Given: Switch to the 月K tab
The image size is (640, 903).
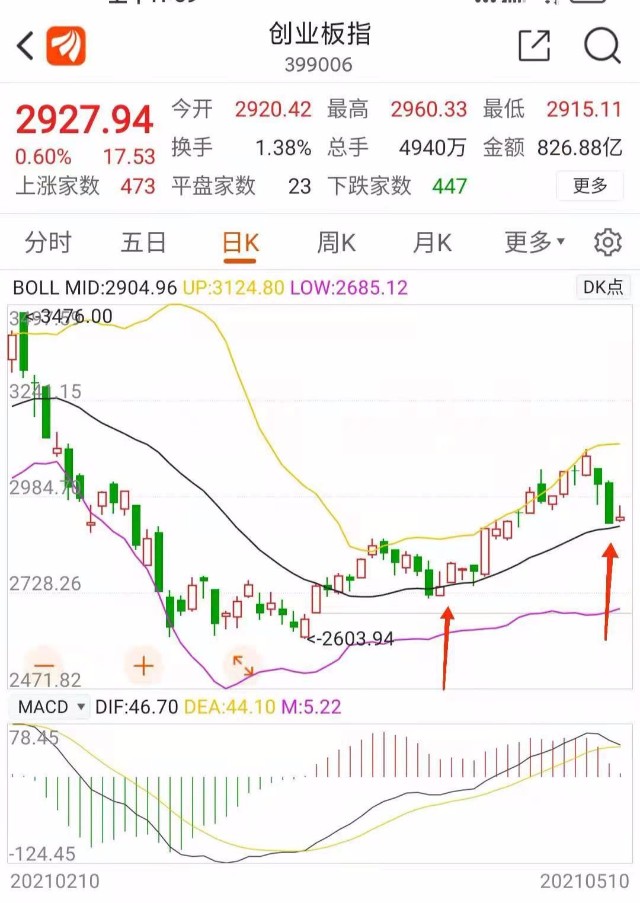Looking at the screenshot, I should tap(432, 242).
